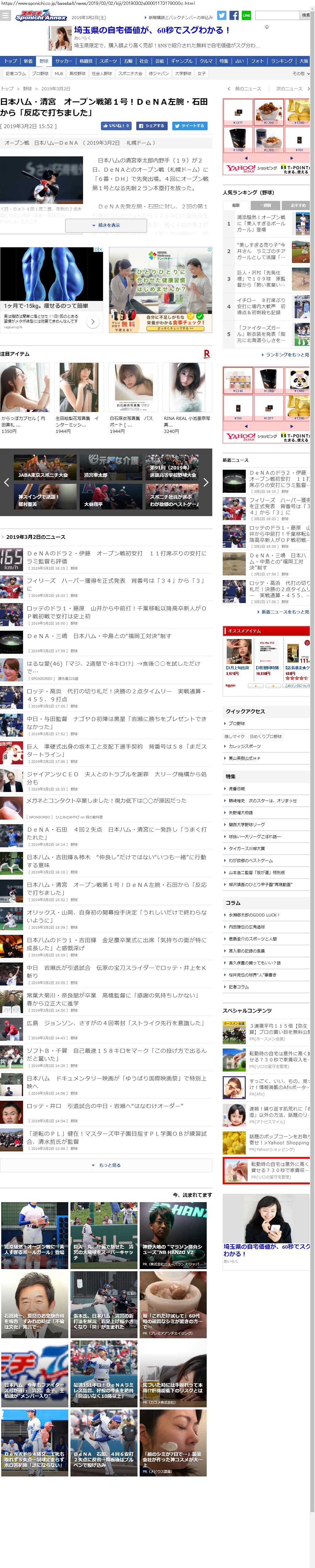This screenshot has height=1568, width=315.
Task: Open the MLB sub-category link
Action: pyautogui.click(x=58, y=73)
